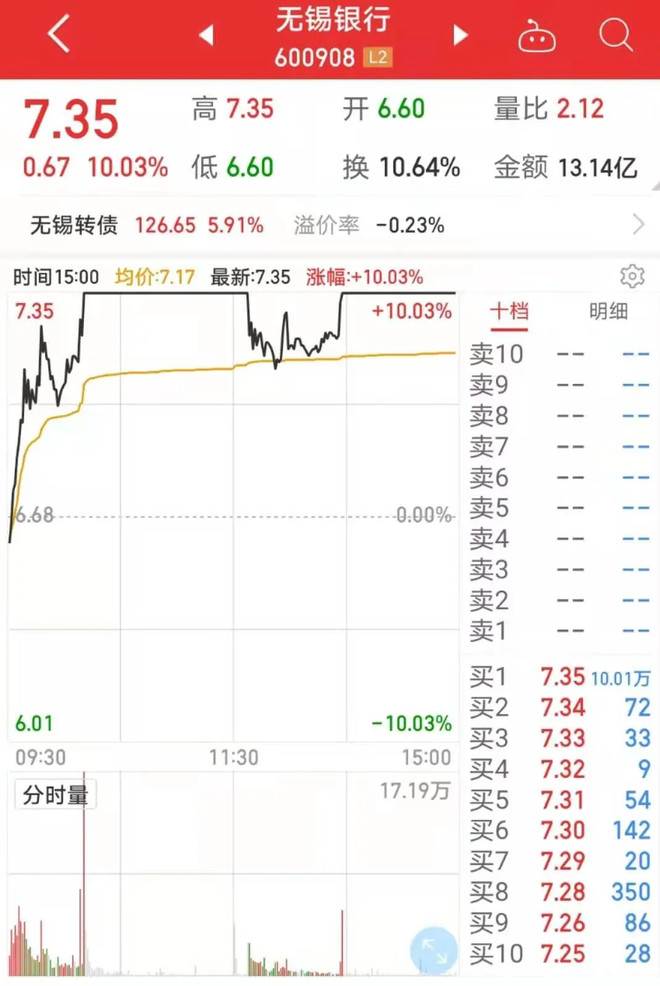Switch to the 明细 trade details tab
This screenshot has width=660, height=986.
[x=608, y=311]
